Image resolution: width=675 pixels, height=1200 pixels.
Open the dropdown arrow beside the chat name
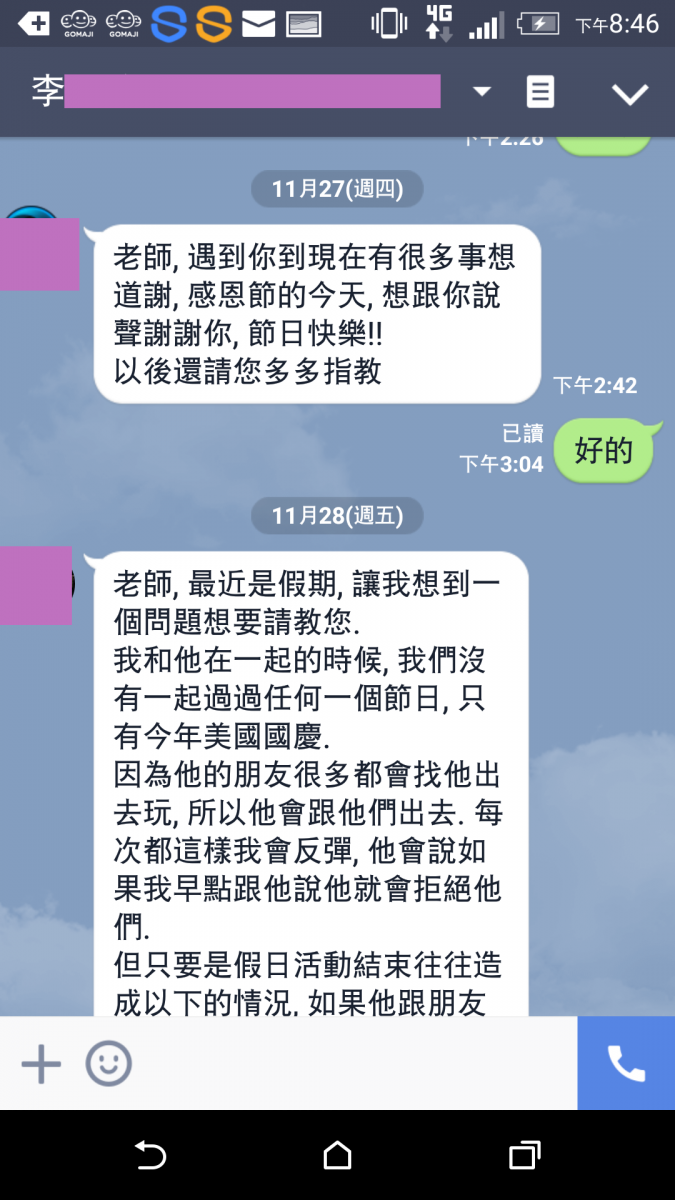482,92
